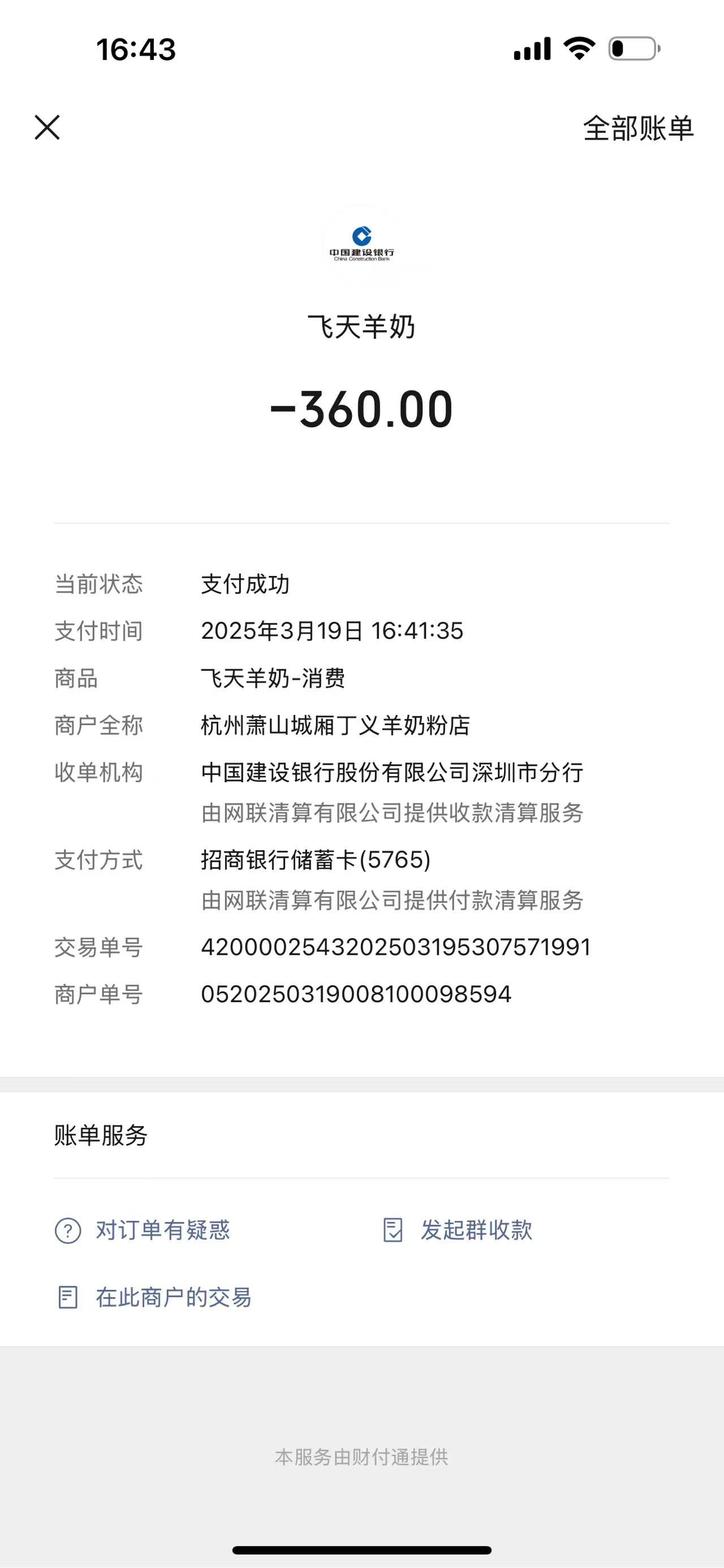Screen dimensions: 724x1568
Task: Start a group collection via 发起群收款
Action: click(x=458, y=1230)
